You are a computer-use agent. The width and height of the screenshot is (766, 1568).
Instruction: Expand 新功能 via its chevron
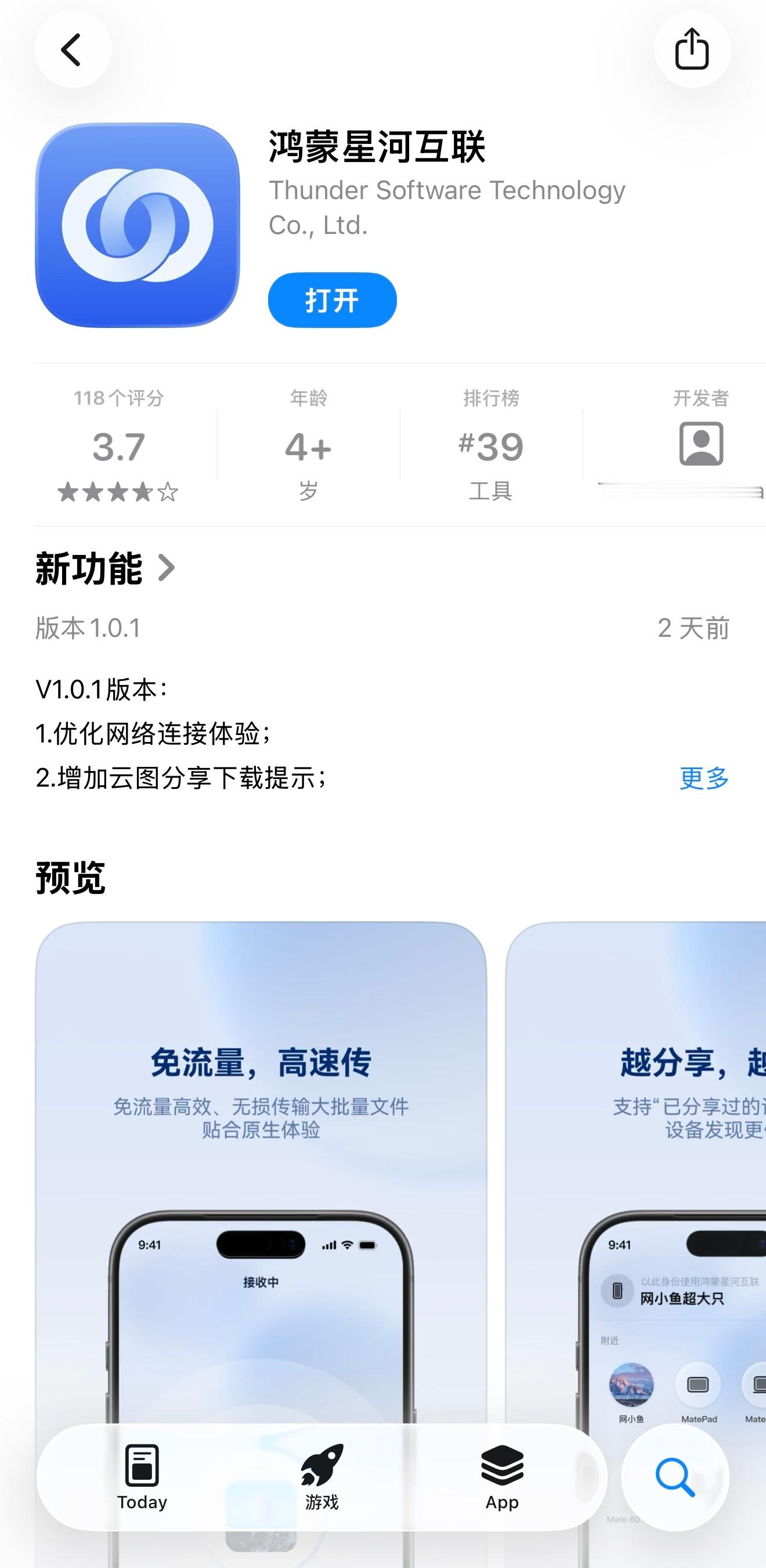click(168, 568)
